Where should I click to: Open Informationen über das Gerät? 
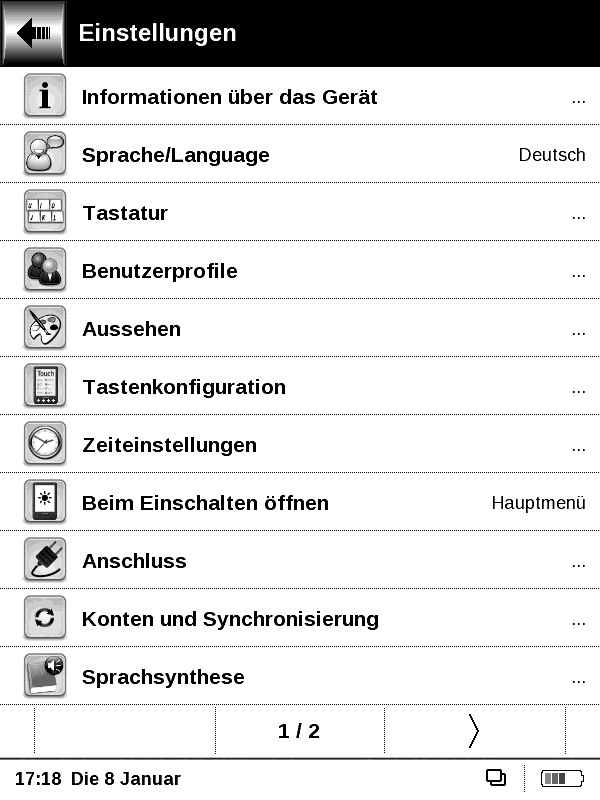point(300,97)
